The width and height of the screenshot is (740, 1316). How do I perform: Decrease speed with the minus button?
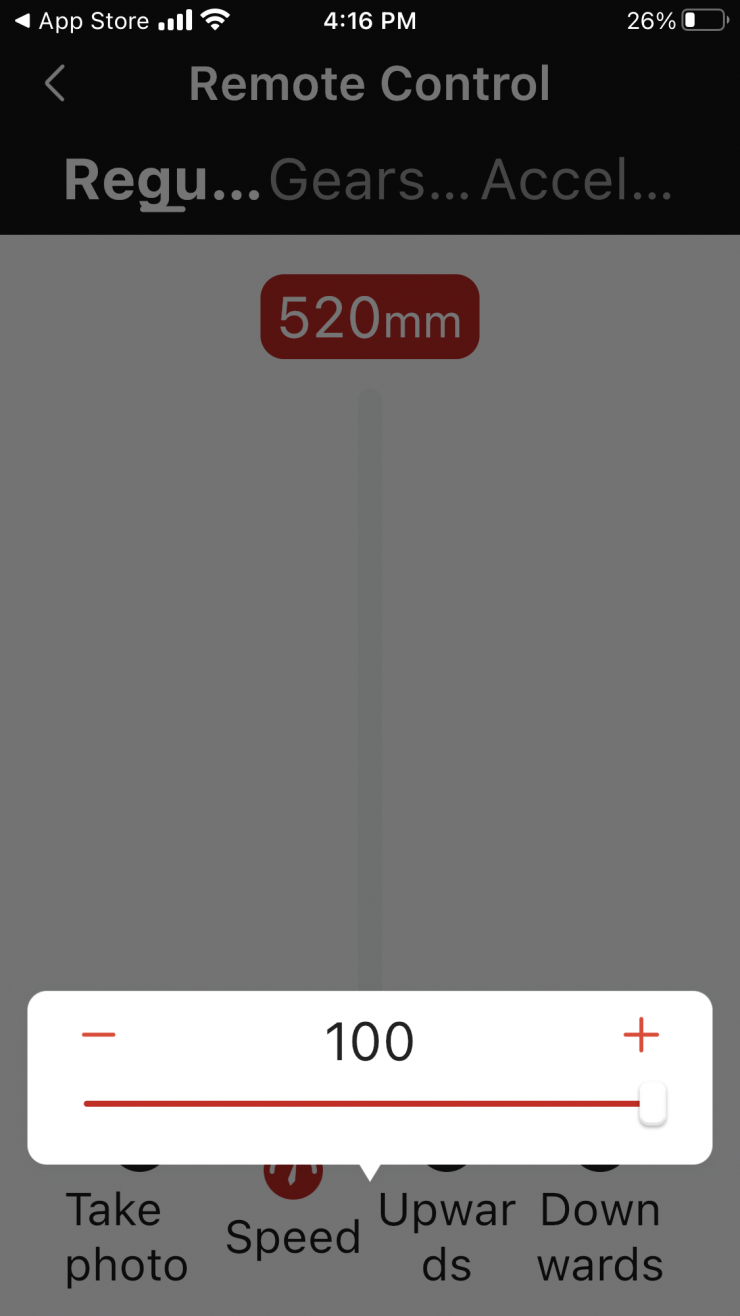pyautogui.click(x=98, y=1035)
